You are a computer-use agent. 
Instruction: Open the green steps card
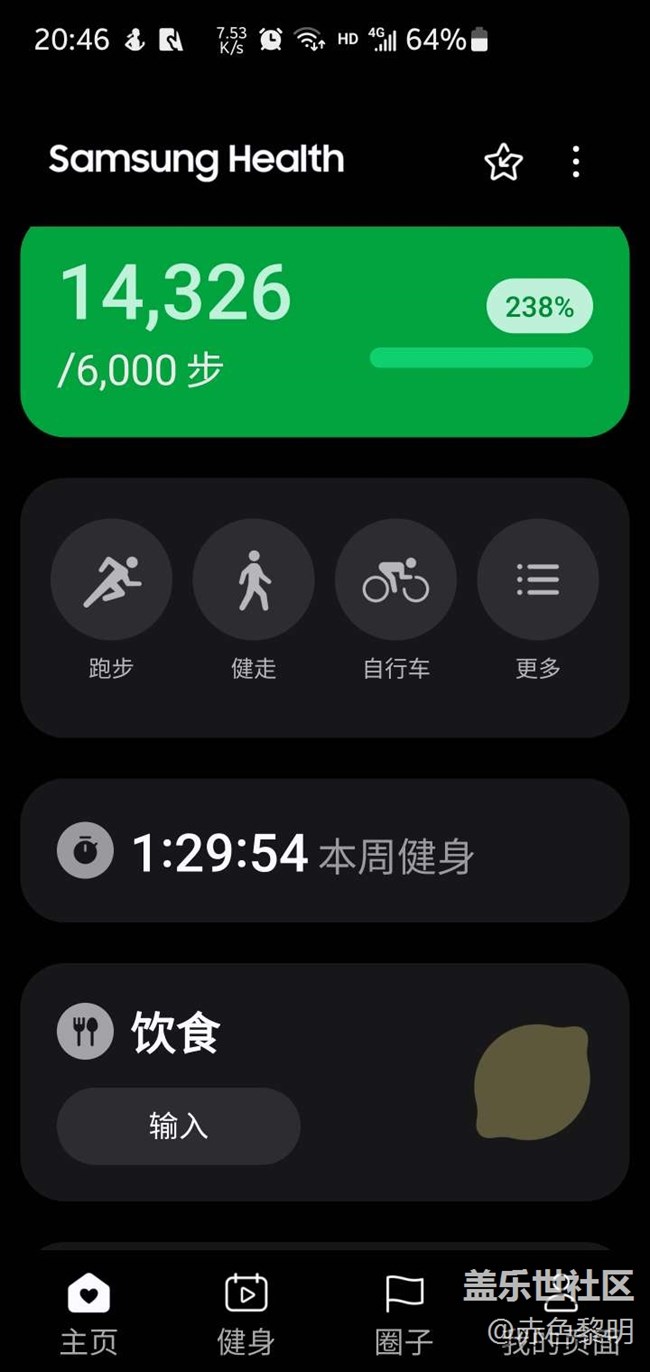(325, 331)
